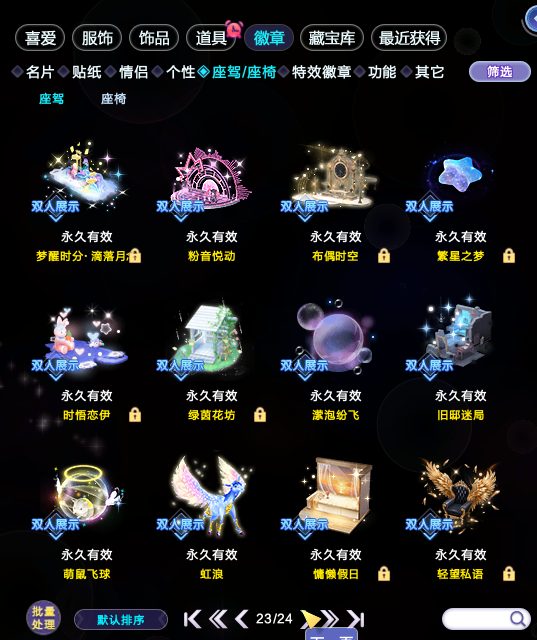537x640 pixels.
Task: Select the 特效徽章 subcategory
Action: click(x=321, y=72)
